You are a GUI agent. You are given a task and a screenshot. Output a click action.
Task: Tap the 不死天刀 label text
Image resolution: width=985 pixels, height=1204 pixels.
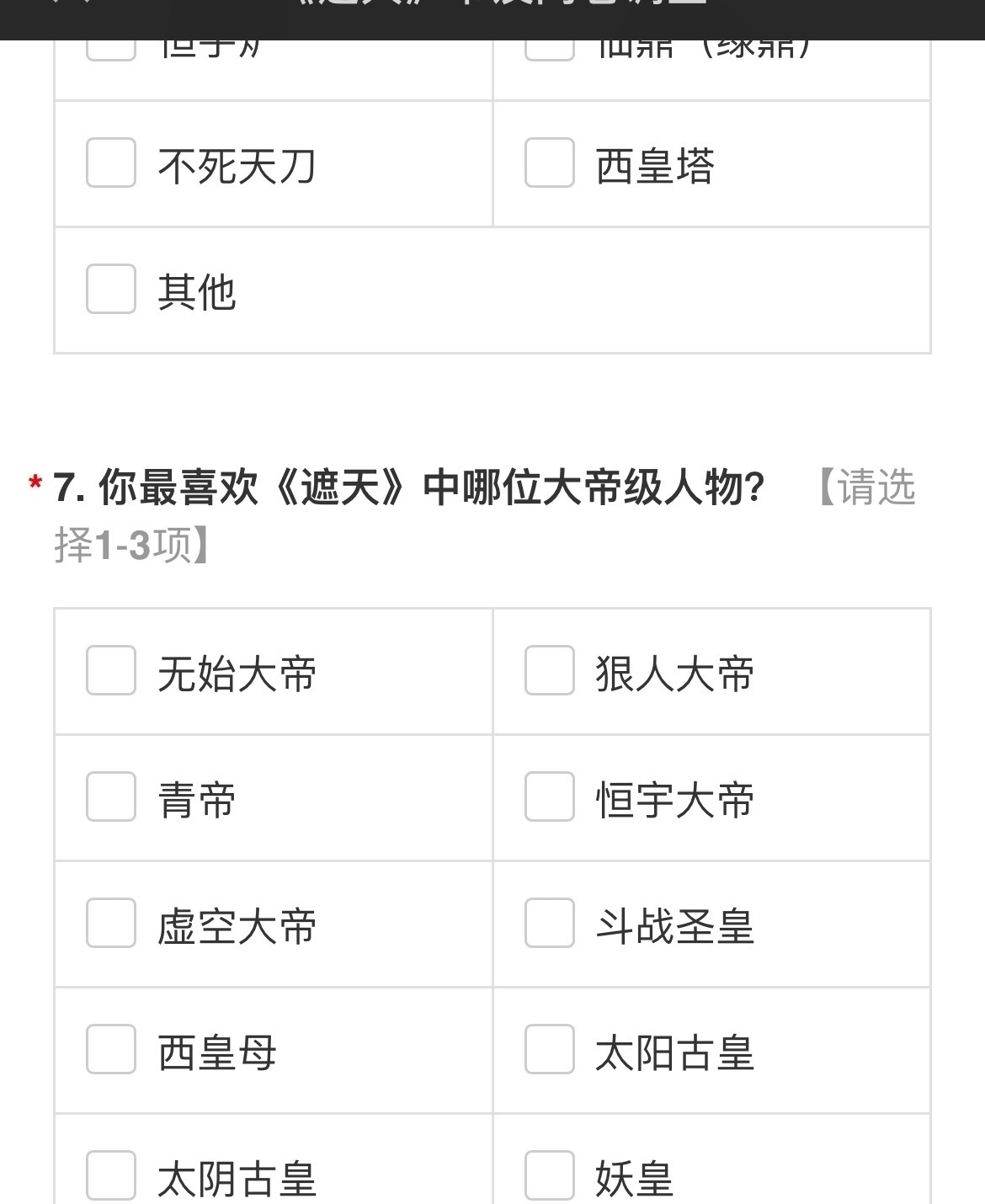(x=236, y=164)
